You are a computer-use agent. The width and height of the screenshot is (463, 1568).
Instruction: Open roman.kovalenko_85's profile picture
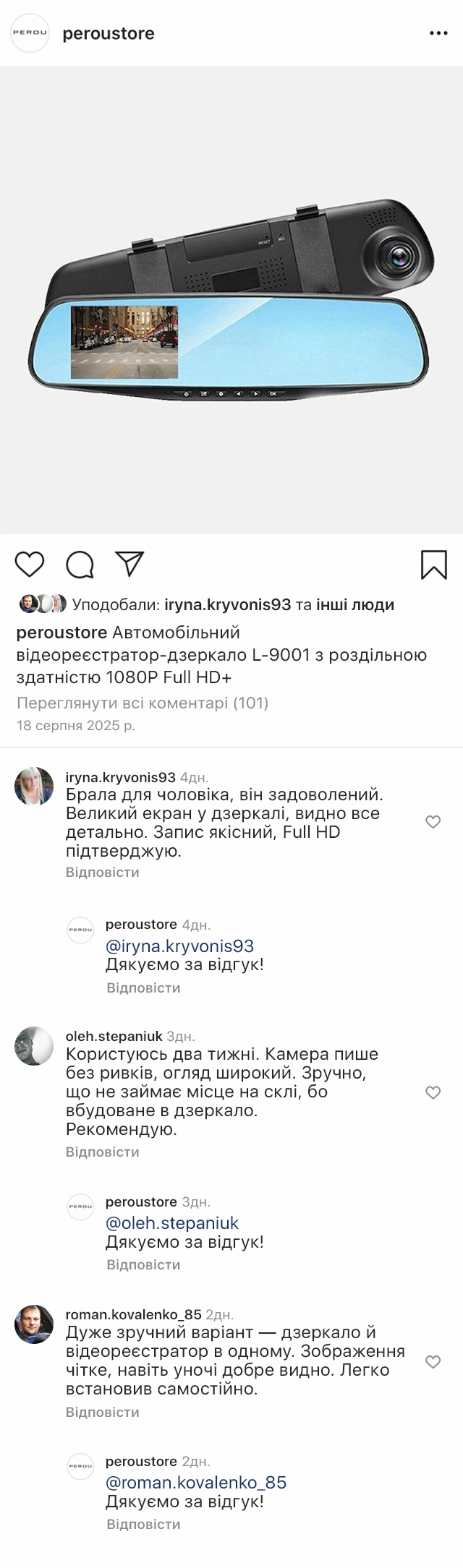34,1324
